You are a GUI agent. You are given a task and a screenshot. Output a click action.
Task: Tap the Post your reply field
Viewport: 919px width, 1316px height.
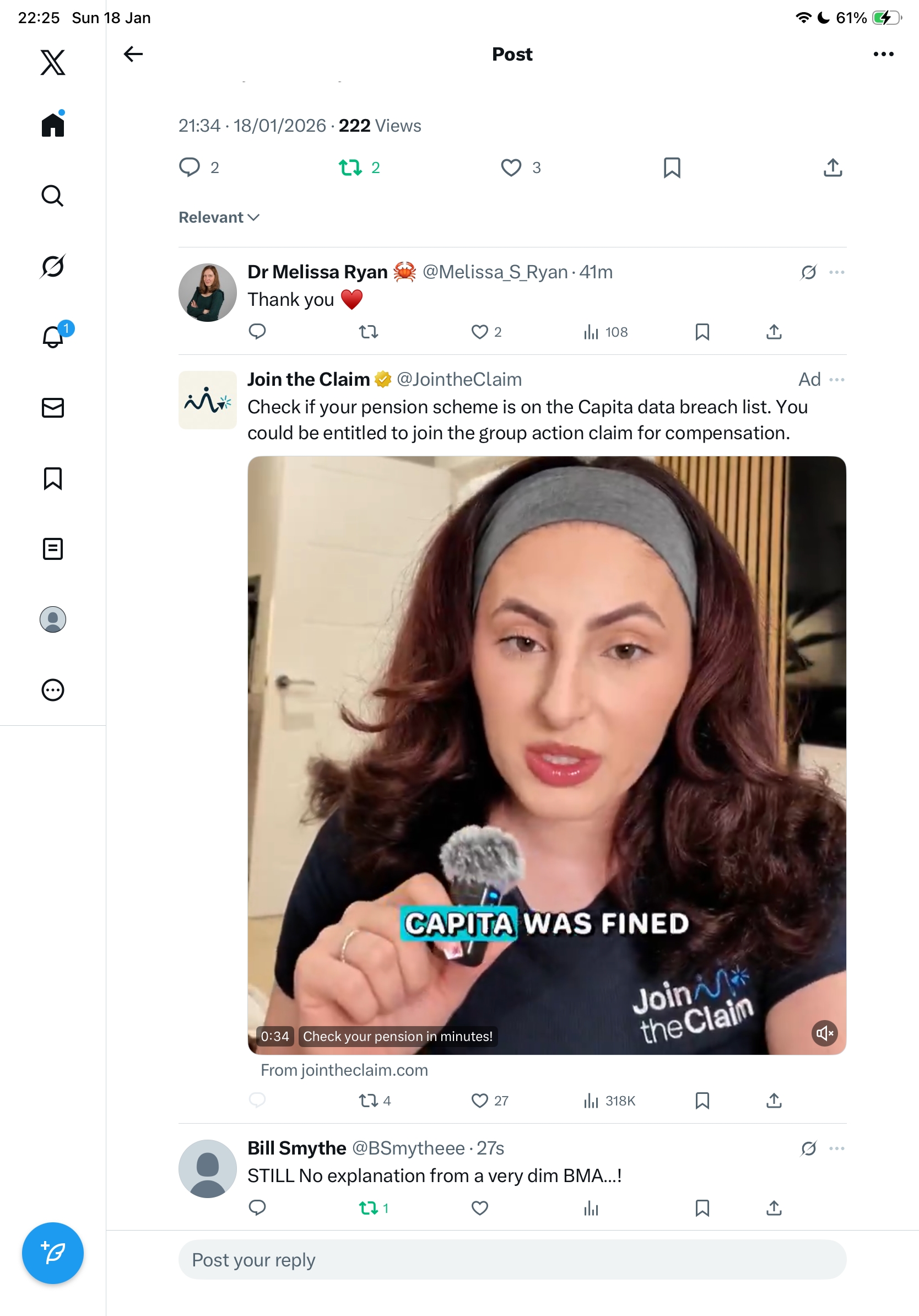coord(512,1259)
